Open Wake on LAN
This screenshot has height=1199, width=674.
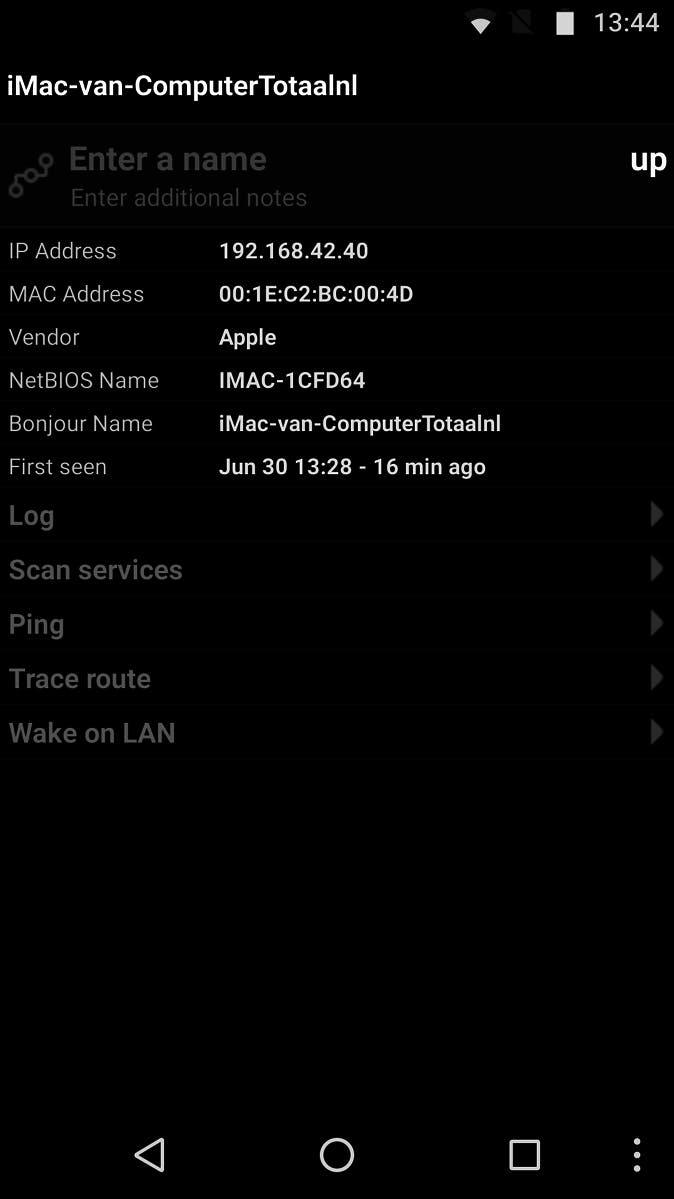click(336, 733)
